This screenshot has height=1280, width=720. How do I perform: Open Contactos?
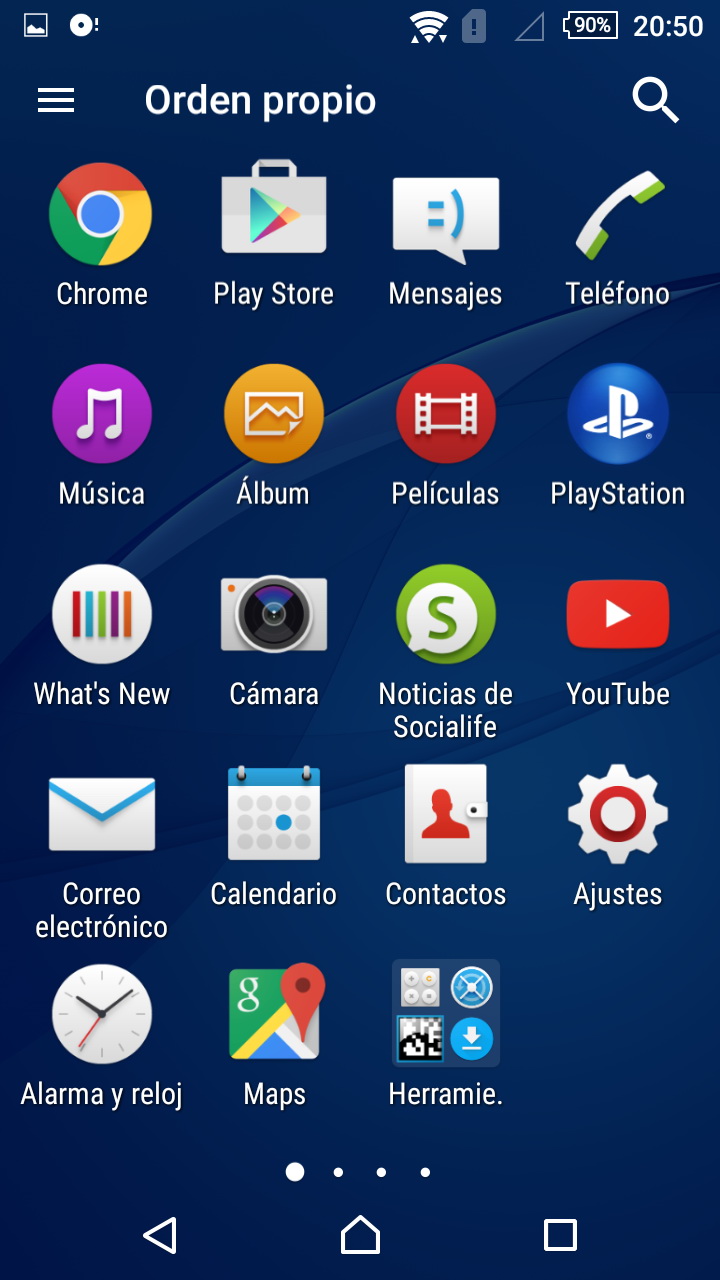click(445, 815)
